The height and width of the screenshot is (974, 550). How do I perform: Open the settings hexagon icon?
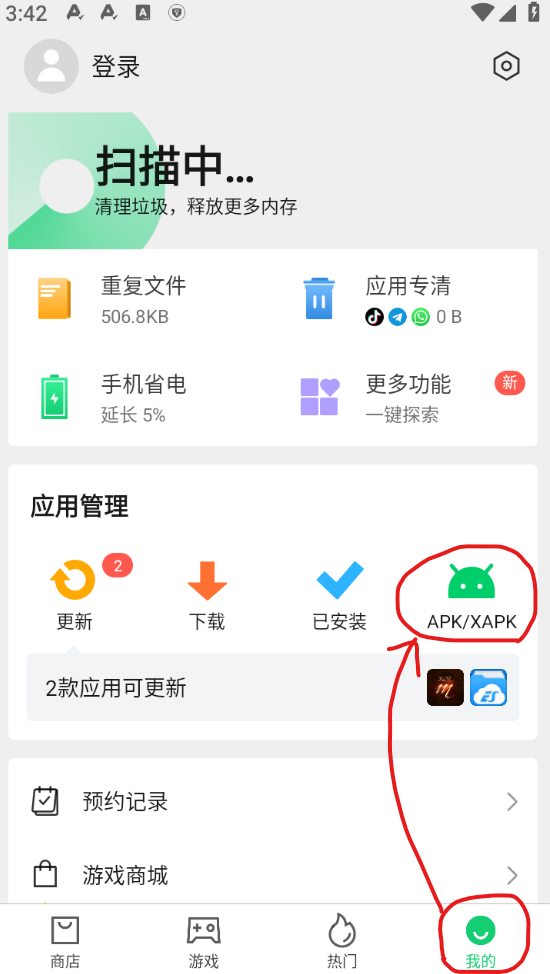506,66
